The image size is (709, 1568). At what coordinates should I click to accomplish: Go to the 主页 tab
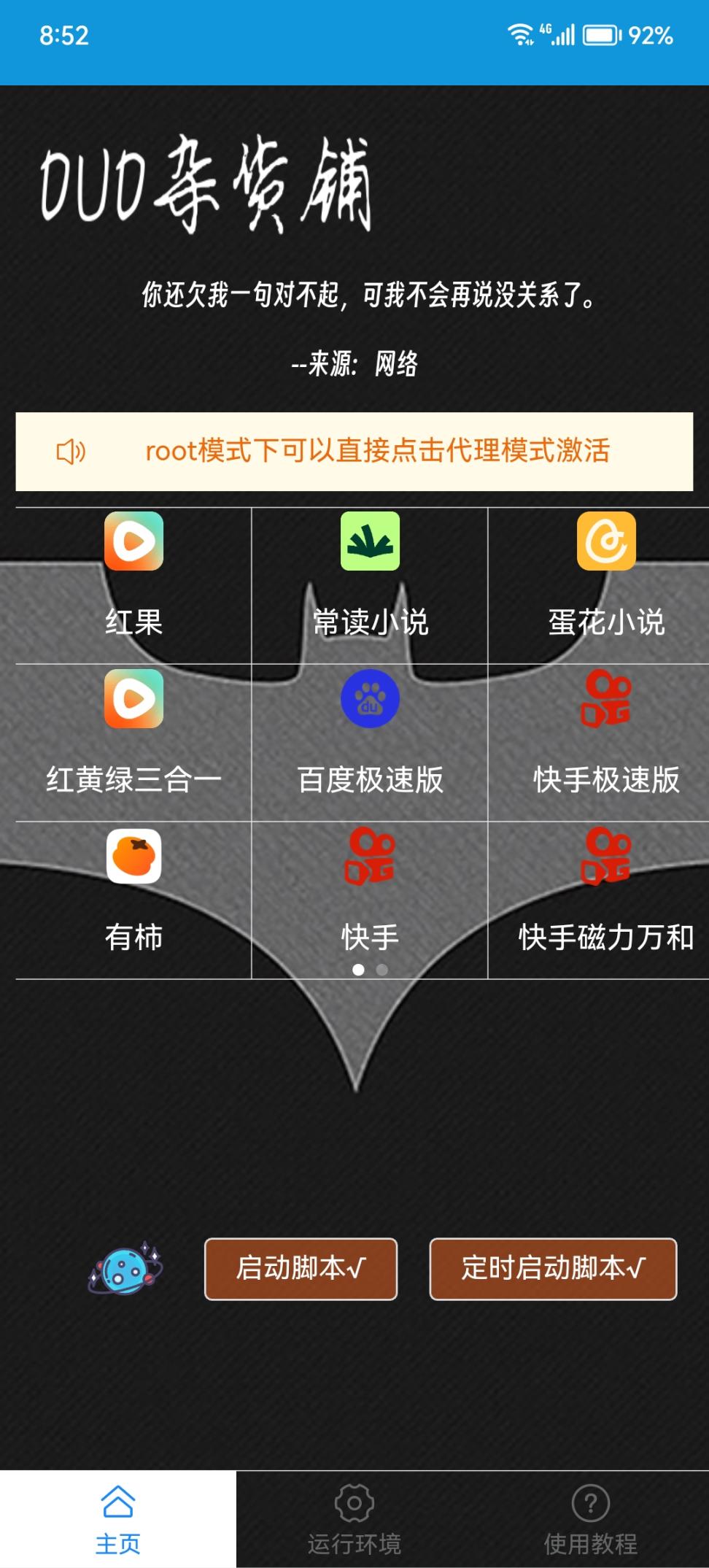(118, 1519)
